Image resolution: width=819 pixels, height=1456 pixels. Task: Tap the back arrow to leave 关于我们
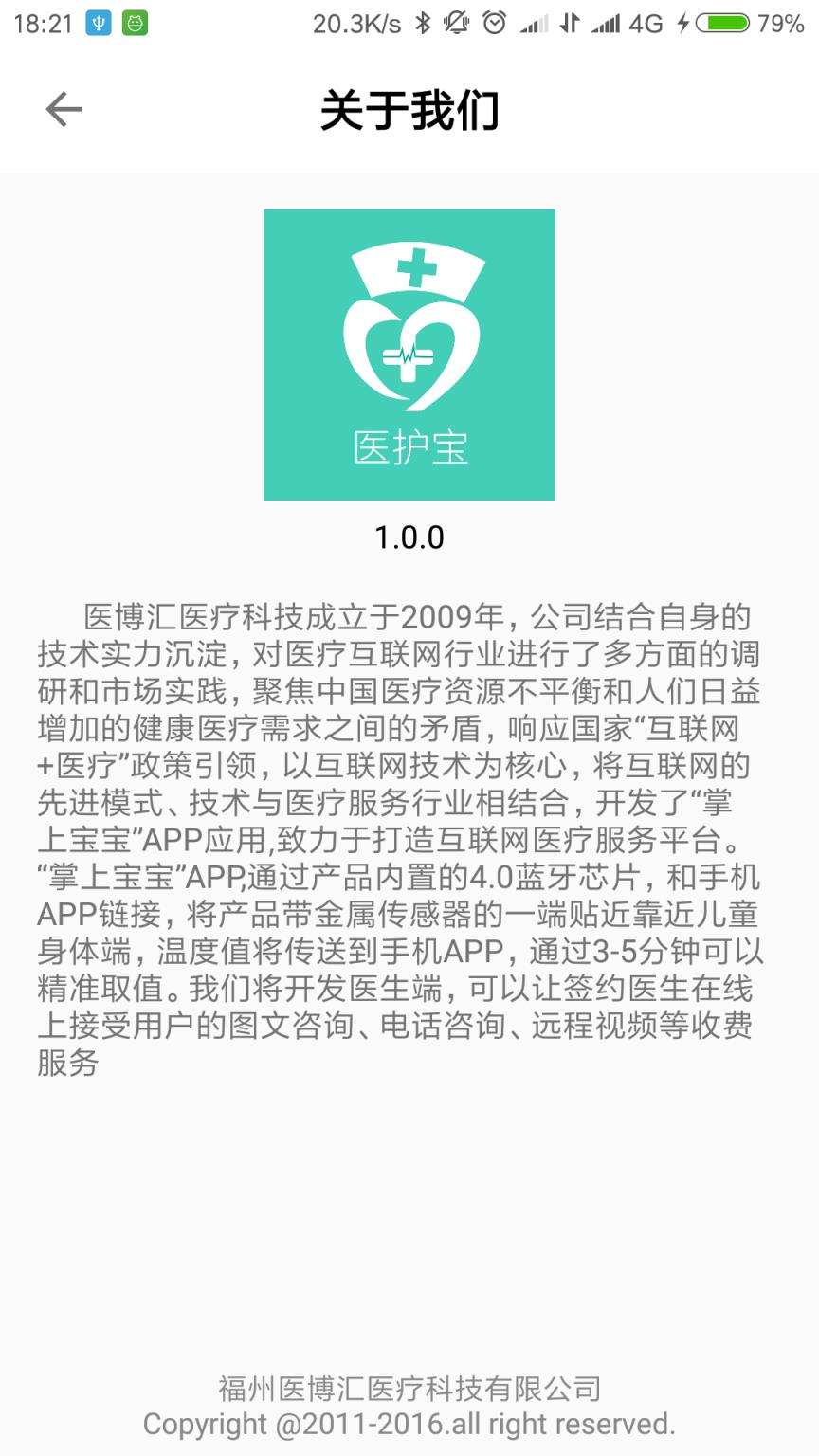tap(64, 109)
